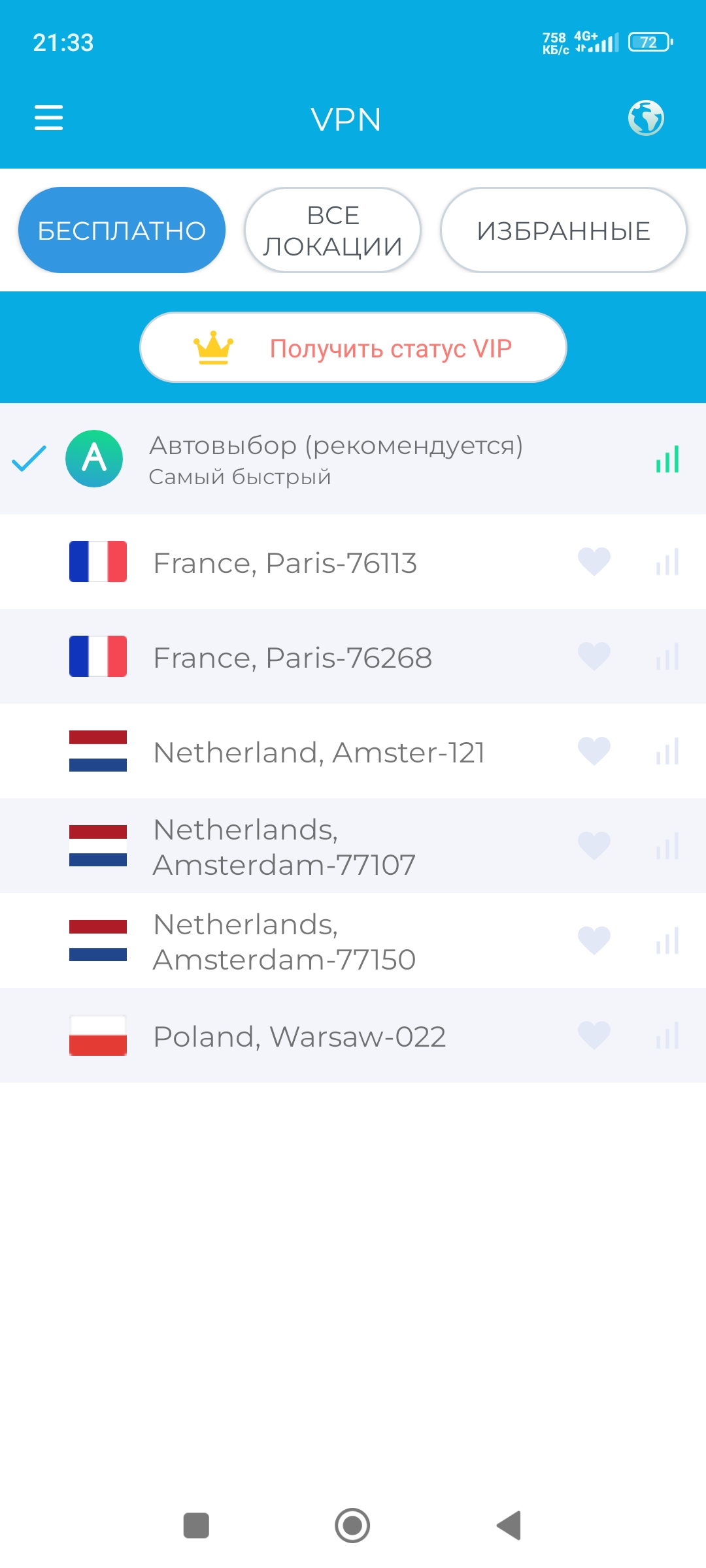Connect to Netherland, Amster-121

click(x=353, y=751)
